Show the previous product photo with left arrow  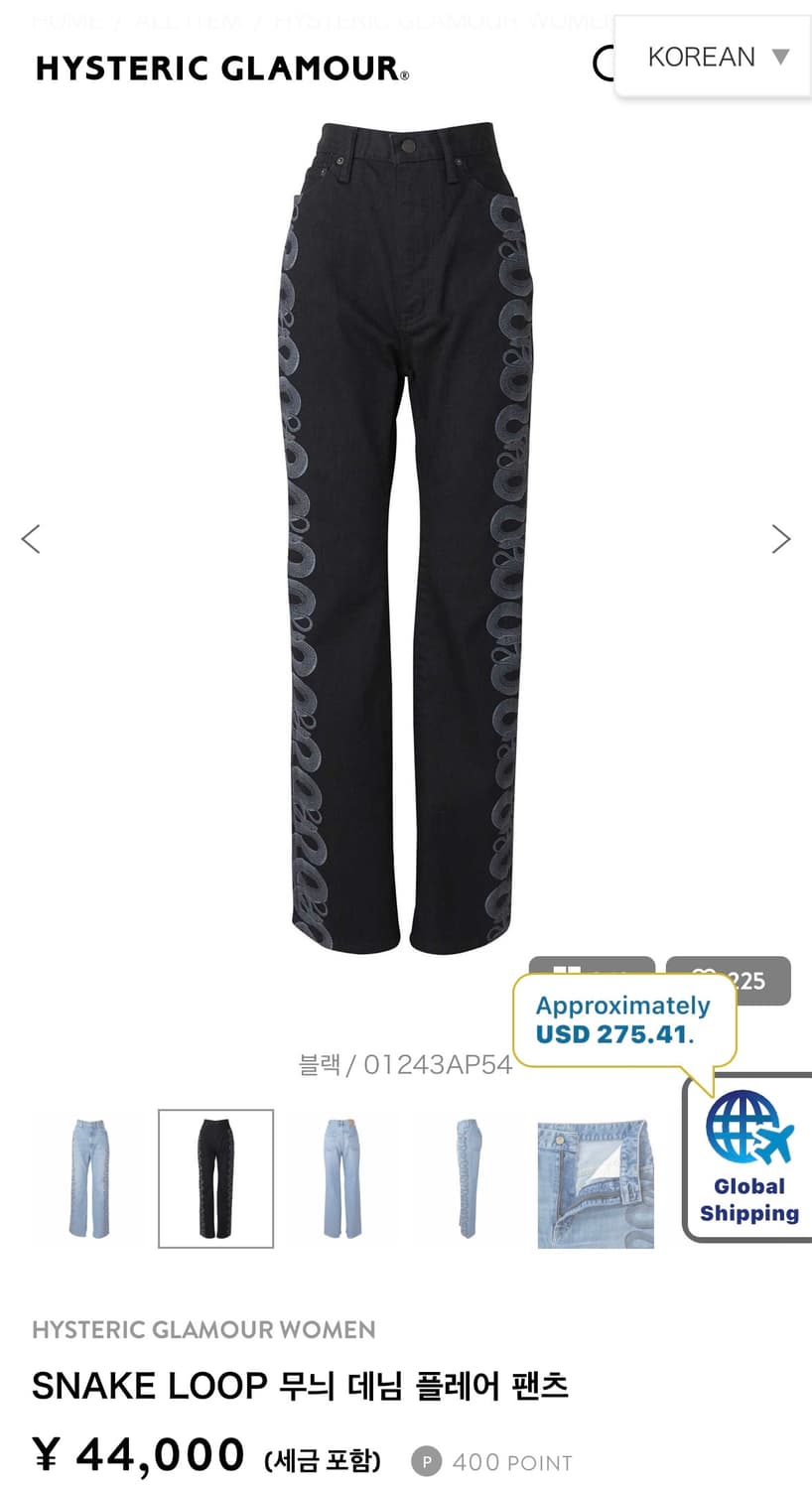coord(31,537)
